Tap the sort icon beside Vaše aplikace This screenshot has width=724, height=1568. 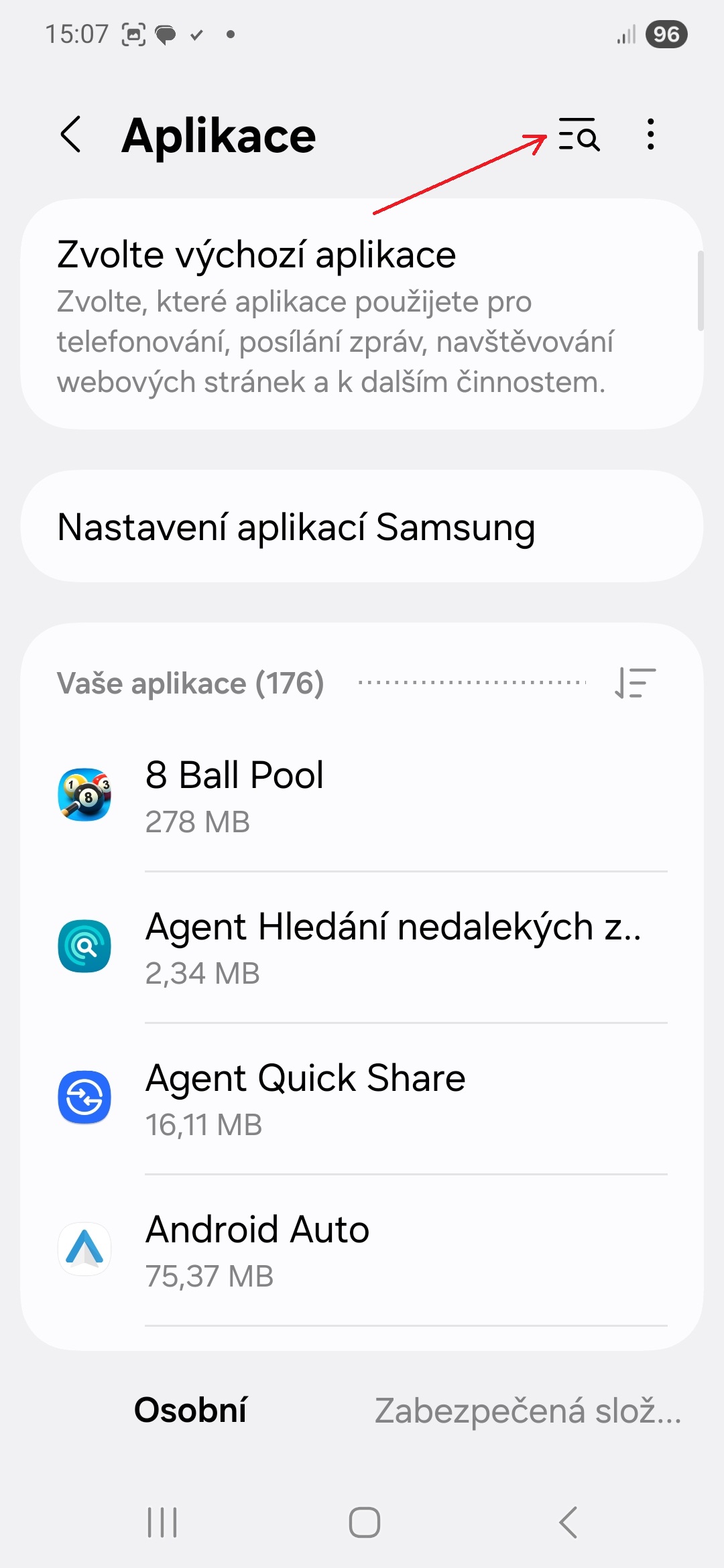(x=635, y=683)
